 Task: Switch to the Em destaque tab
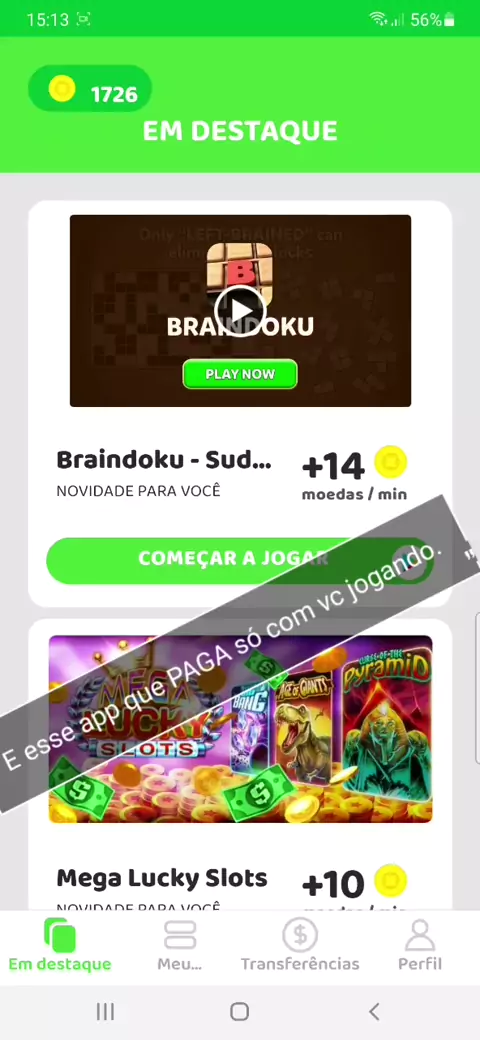pyautogui.click(x=60, y=945)
